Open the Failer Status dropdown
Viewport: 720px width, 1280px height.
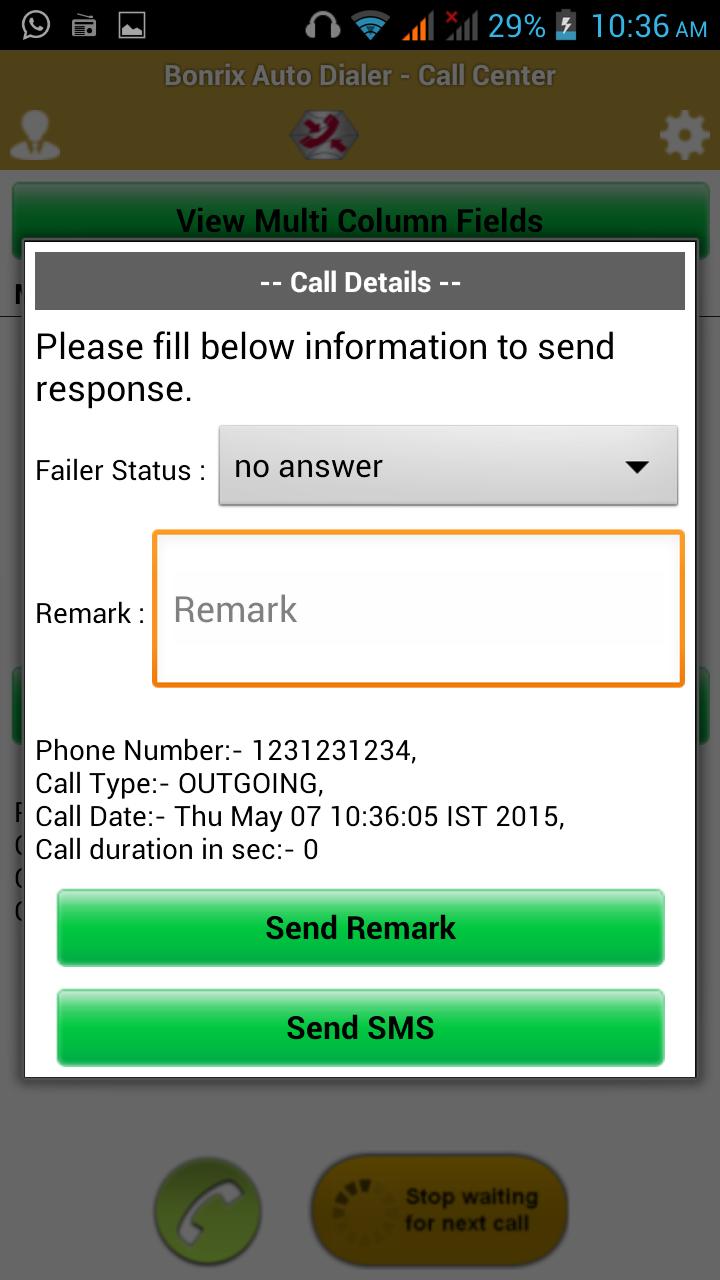[448, 466]
